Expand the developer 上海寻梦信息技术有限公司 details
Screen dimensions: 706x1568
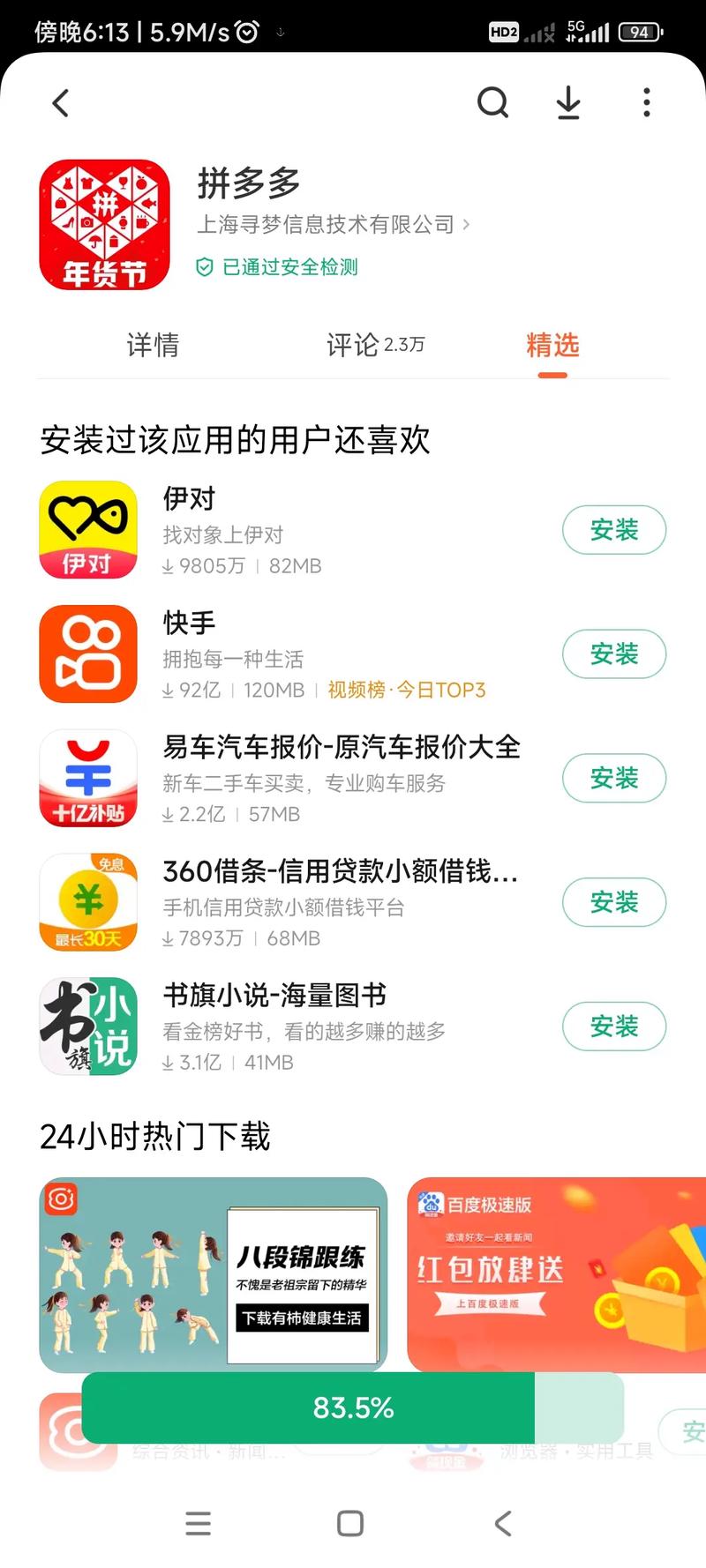tap(331, 224)
